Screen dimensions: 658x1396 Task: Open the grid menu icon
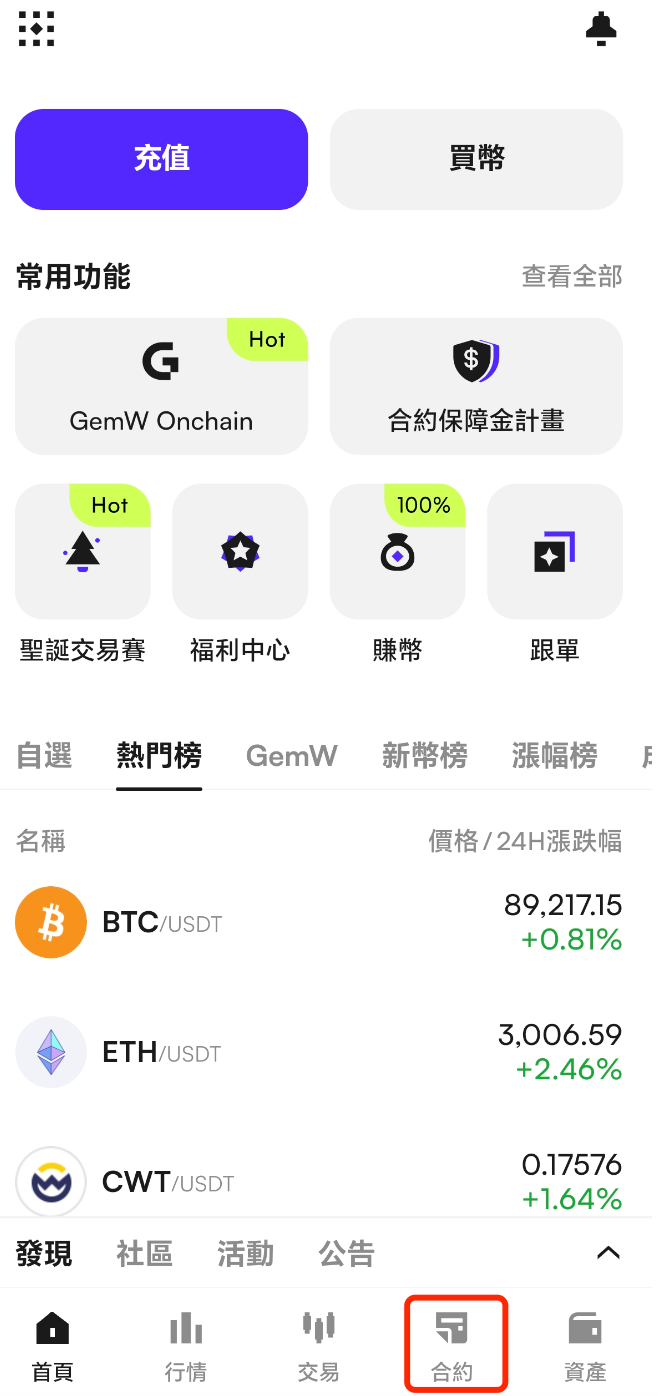[x=37, y=28]
